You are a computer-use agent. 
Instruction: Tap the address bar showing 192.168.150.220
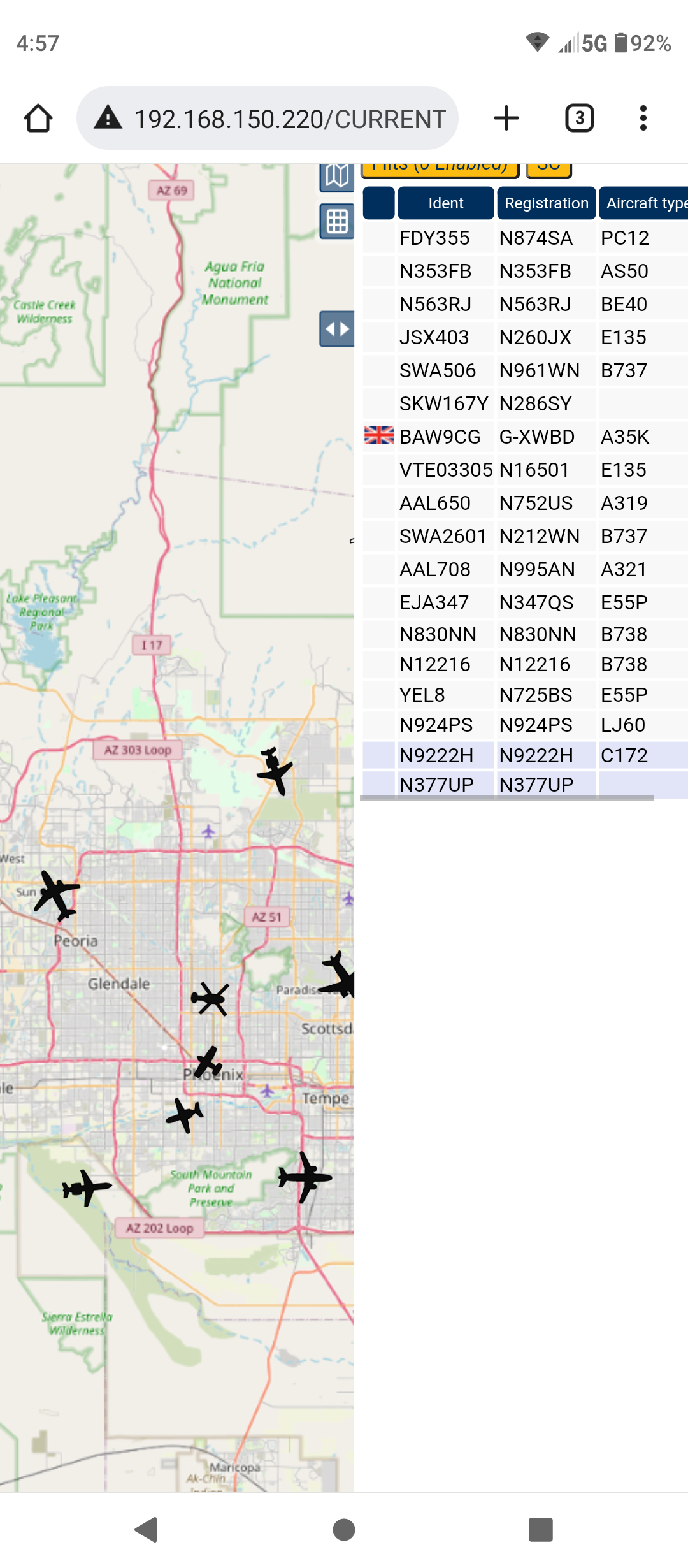[268, 119]
